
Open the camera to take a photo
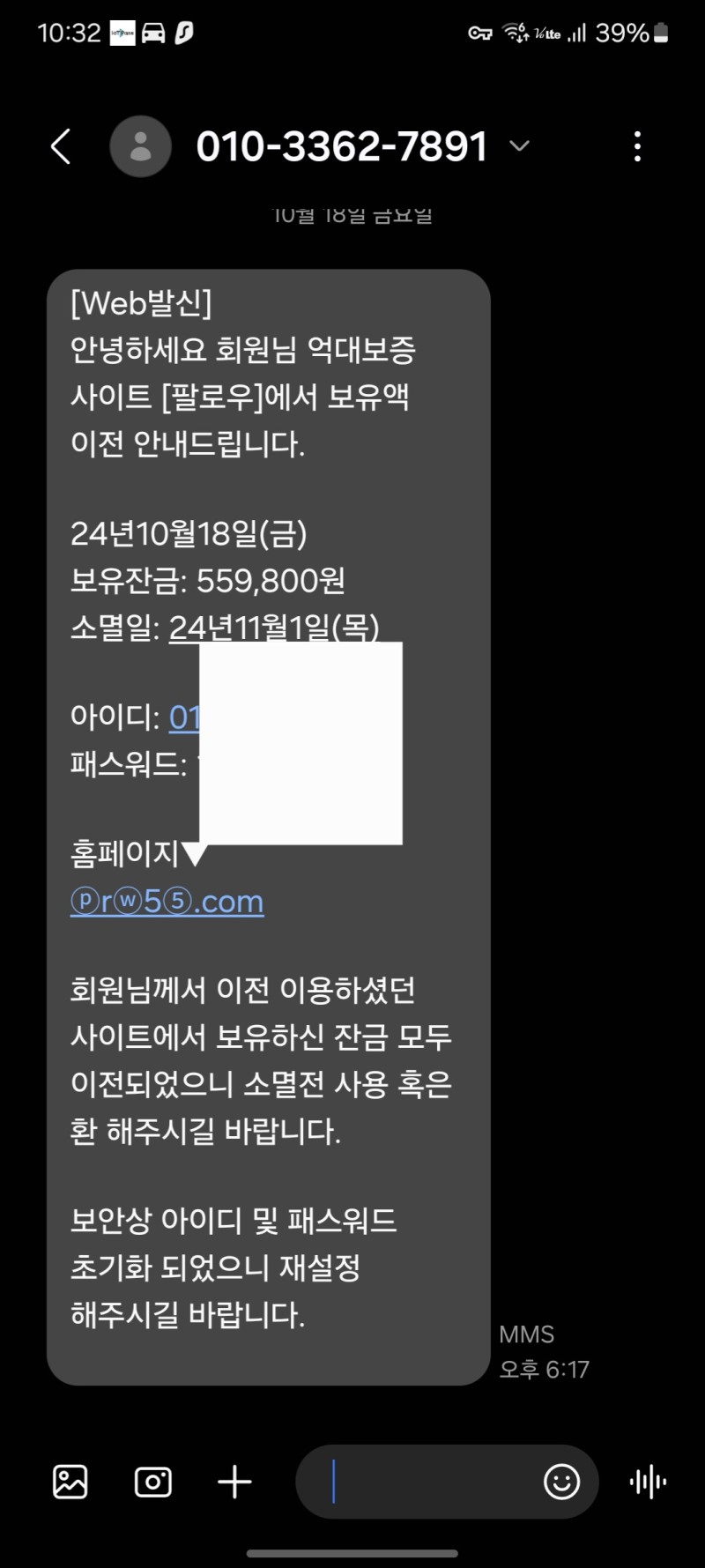point(152,1483)
